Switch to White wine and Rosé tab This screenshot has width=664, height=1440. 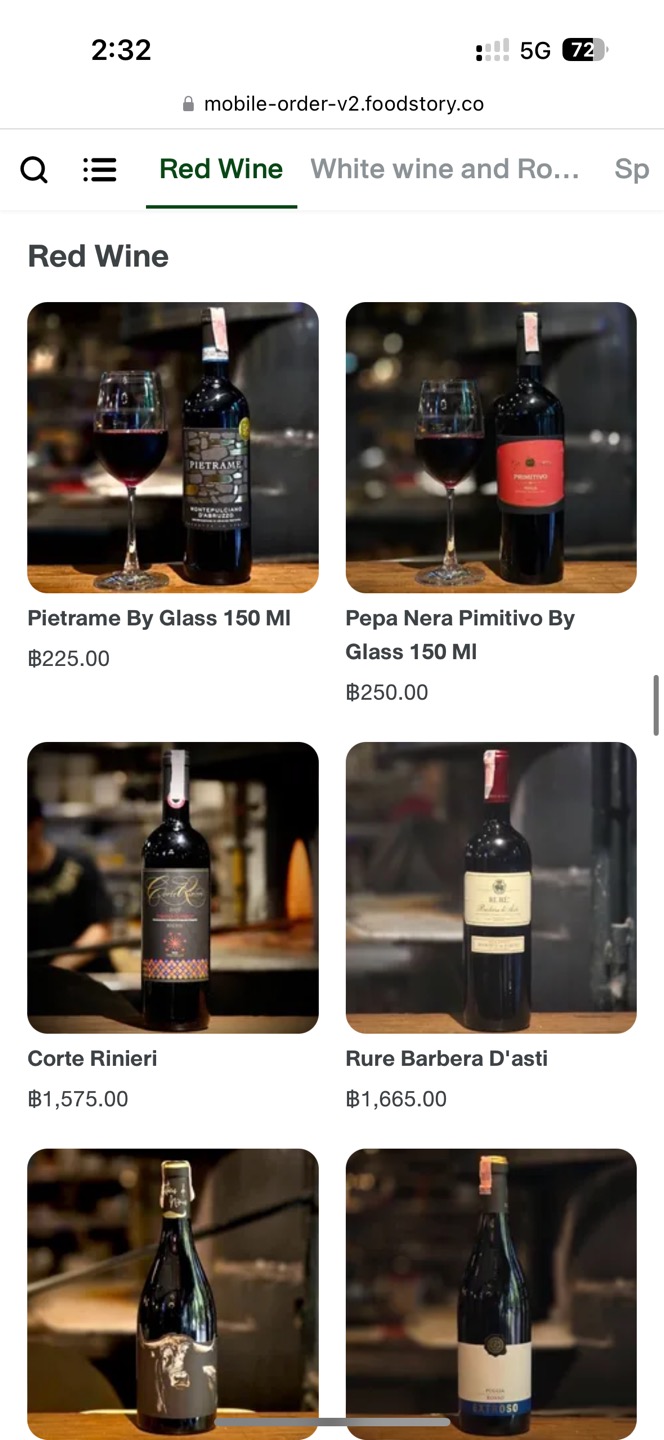[x=445, y=169]
